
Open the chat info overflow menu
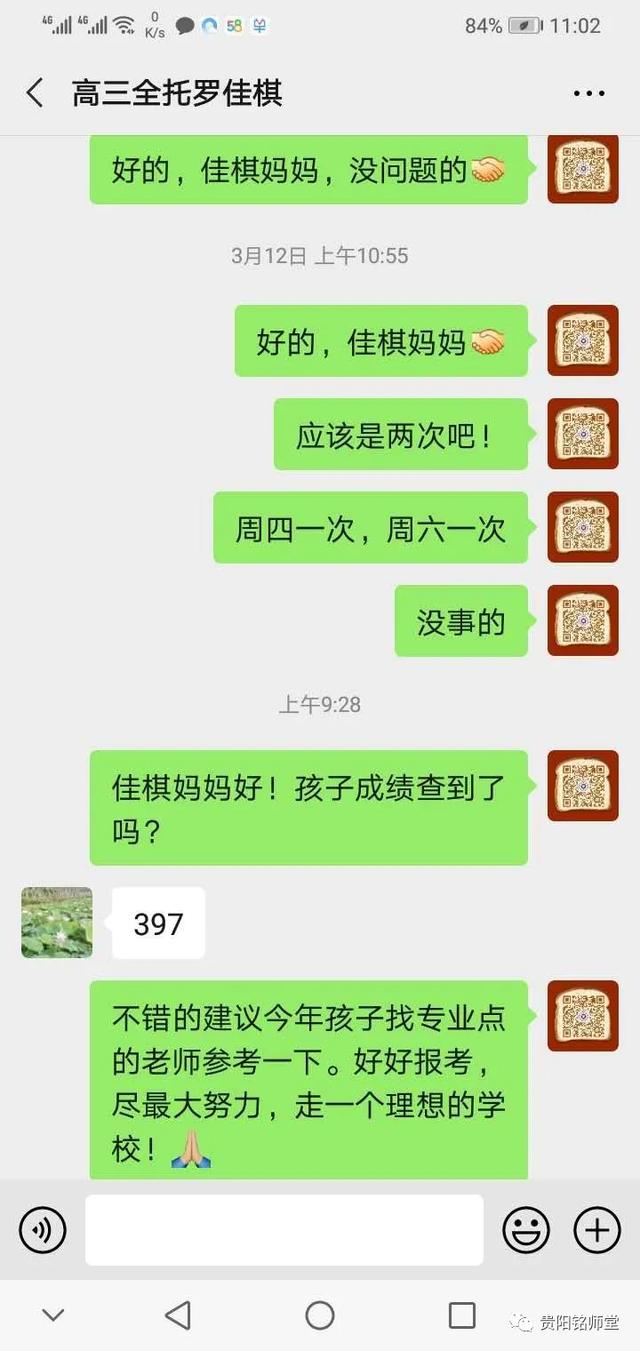(589, 93)
